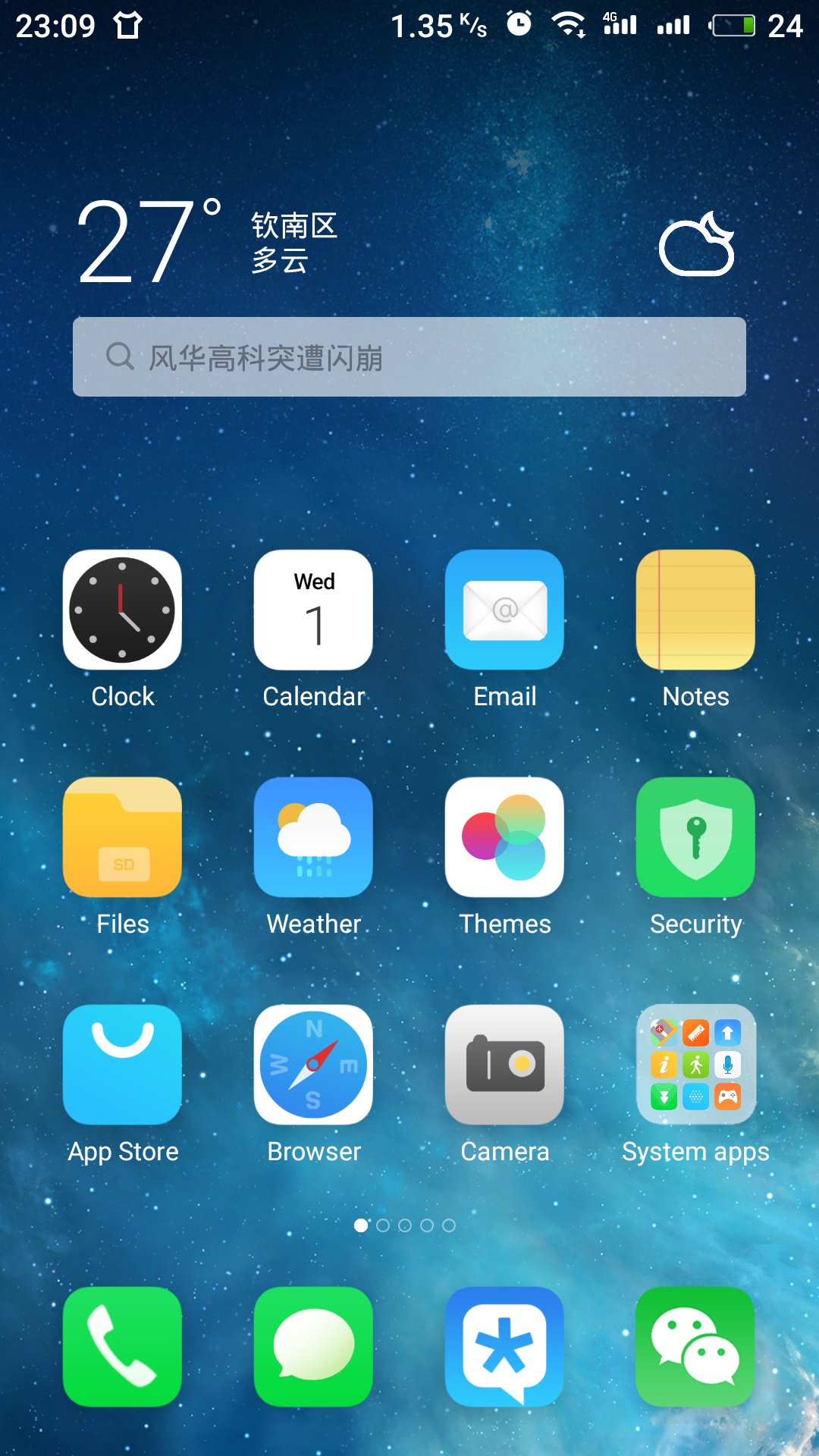
Task: Open the green Messages app in the dock
Action: 313,1347
